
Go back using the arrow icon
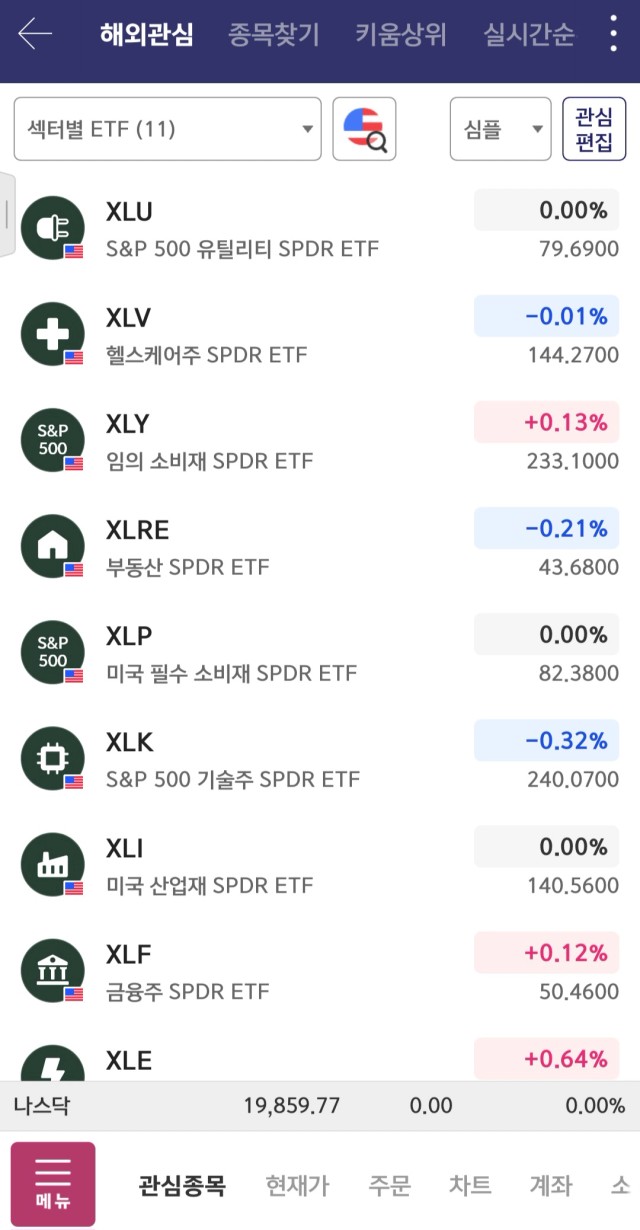(x=35, y=34)
